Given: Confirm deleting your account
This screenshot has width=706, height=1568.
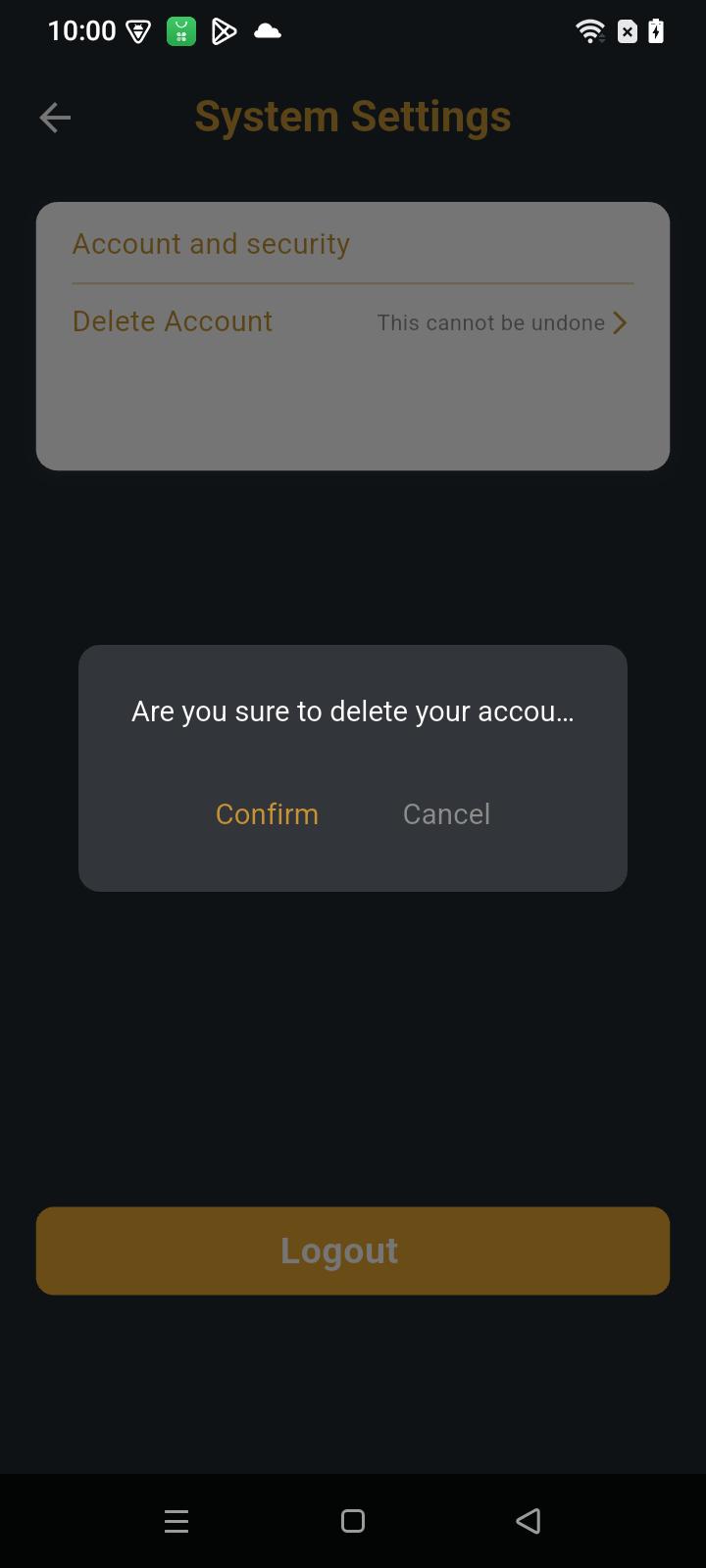Looking at the screenshot, I should click(267, 813).
